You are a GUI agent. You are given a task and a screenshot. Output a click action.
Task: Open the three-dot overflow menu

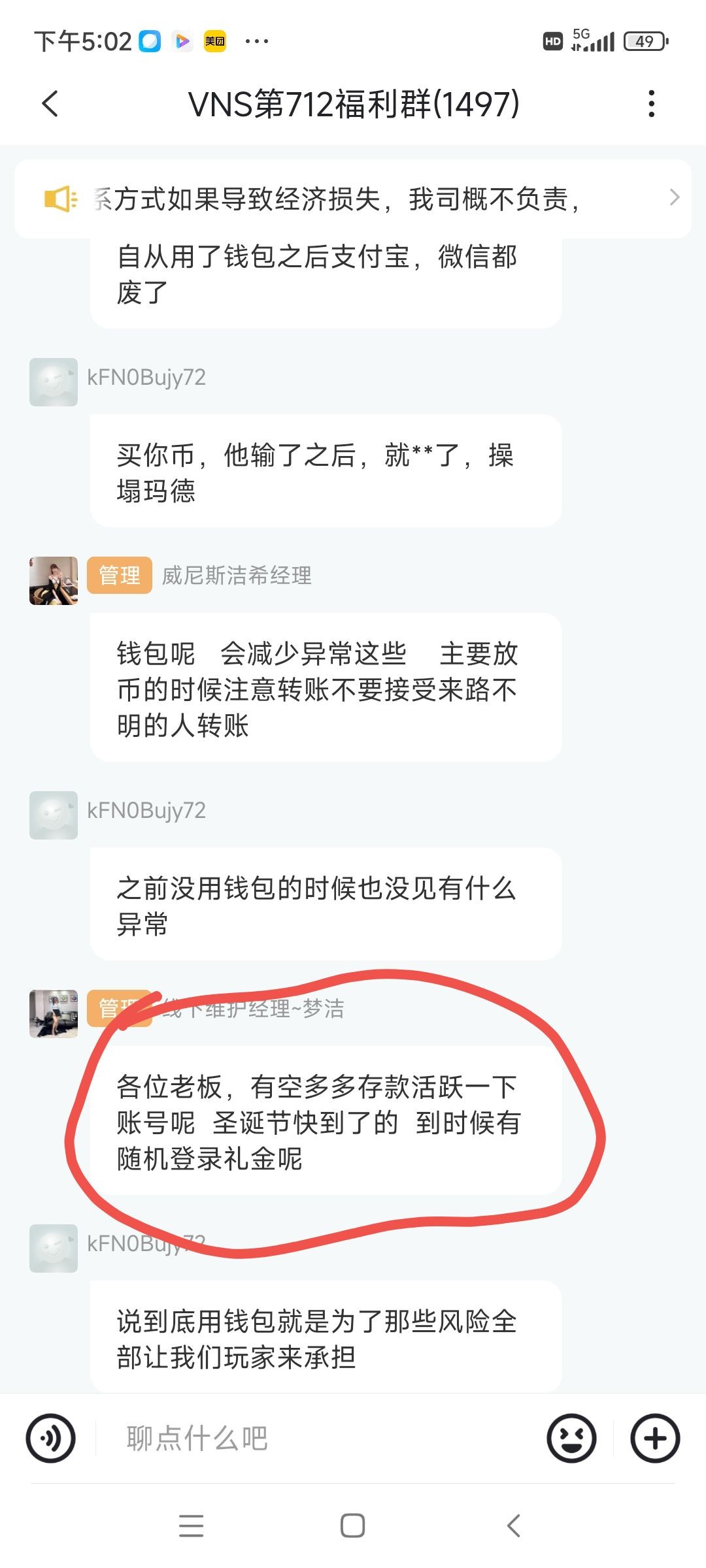click(651, 104)
